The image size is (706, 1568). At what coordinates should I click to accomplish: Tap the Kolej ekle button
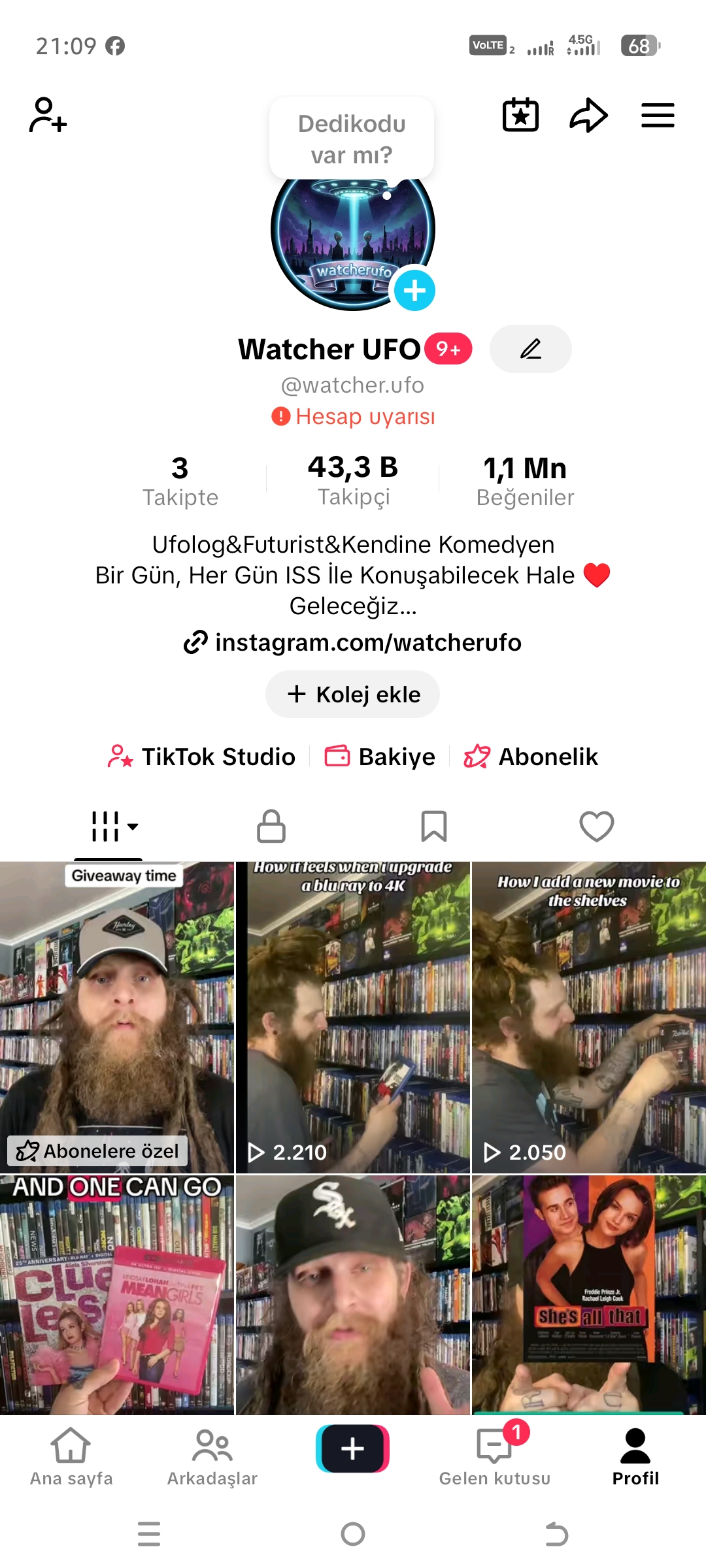click(x=352, y=694)
